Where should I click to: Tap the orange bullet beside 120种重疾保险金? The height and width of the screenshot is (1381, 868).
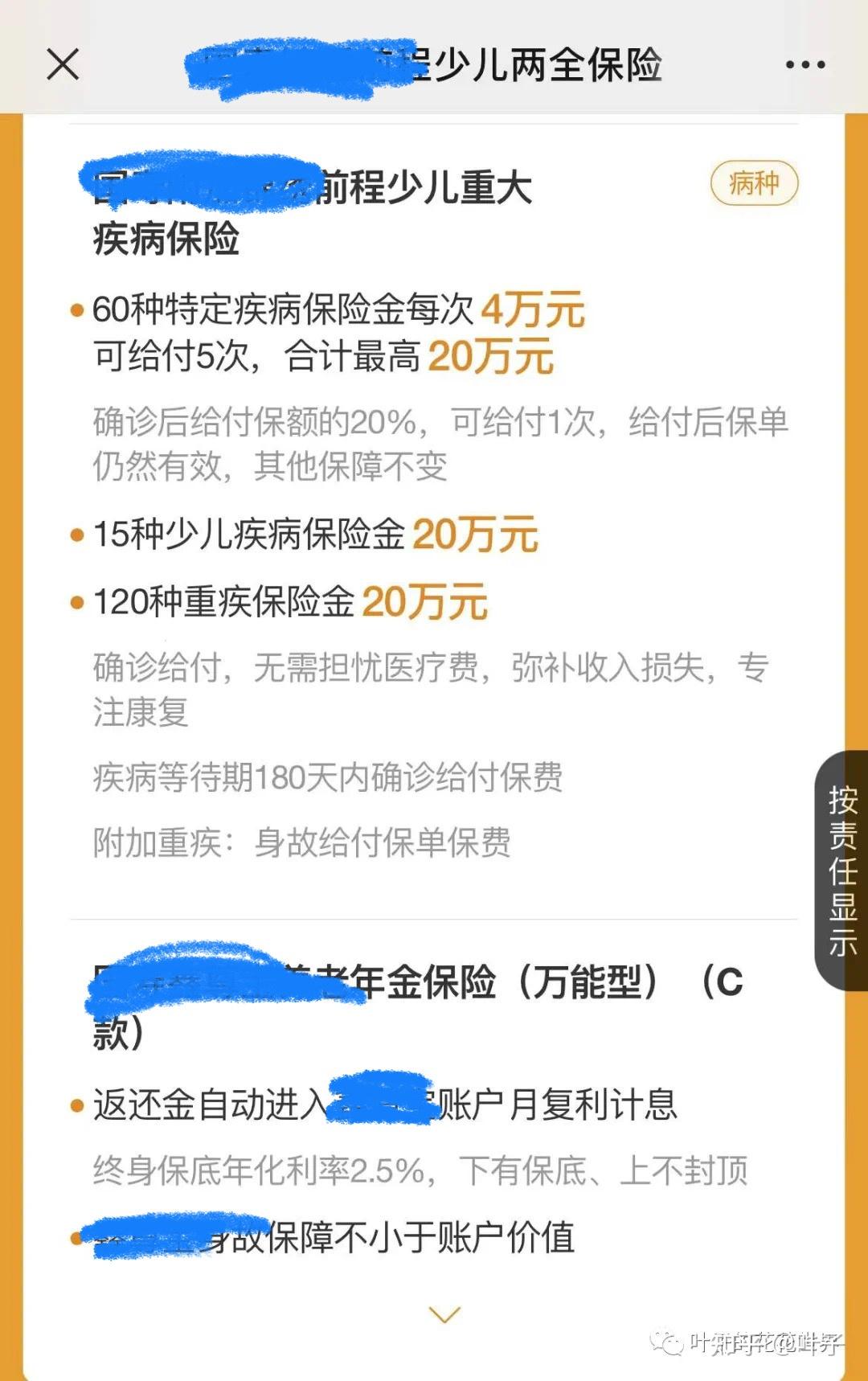(x=76, y=601)
